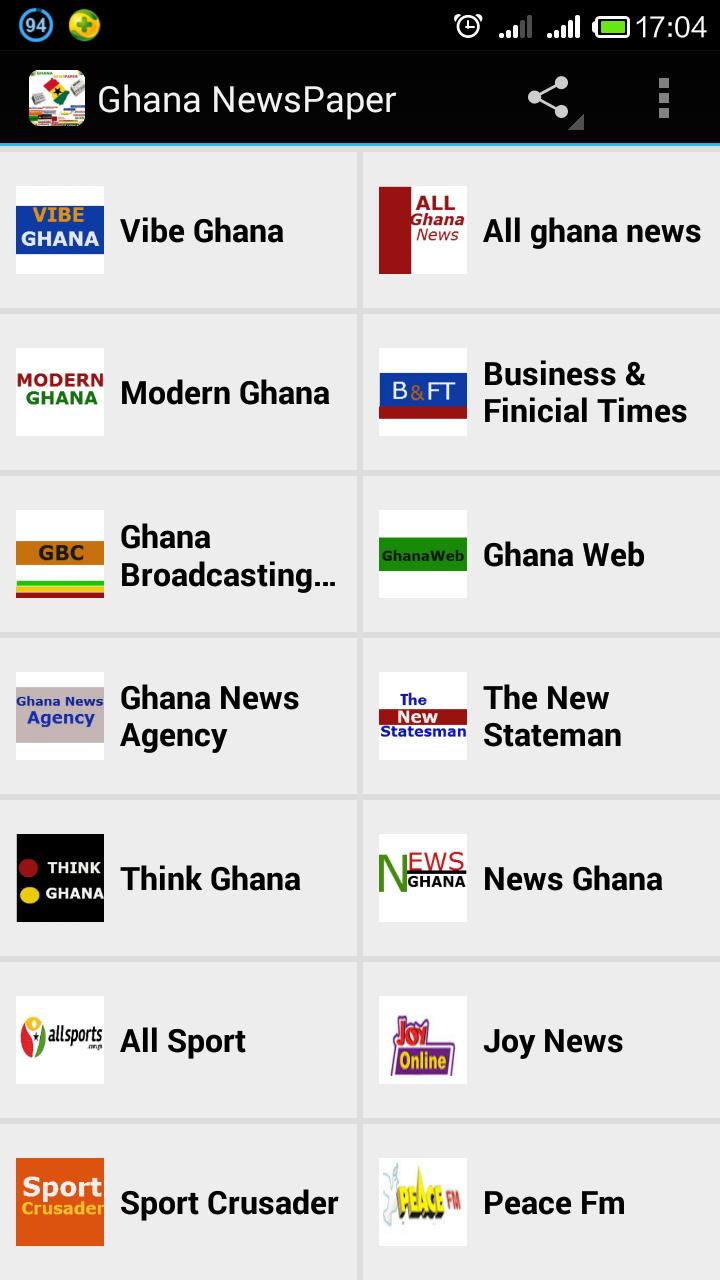Open All Sport news
This screenshot has width=720, height=1280.
pos(178,1041)
